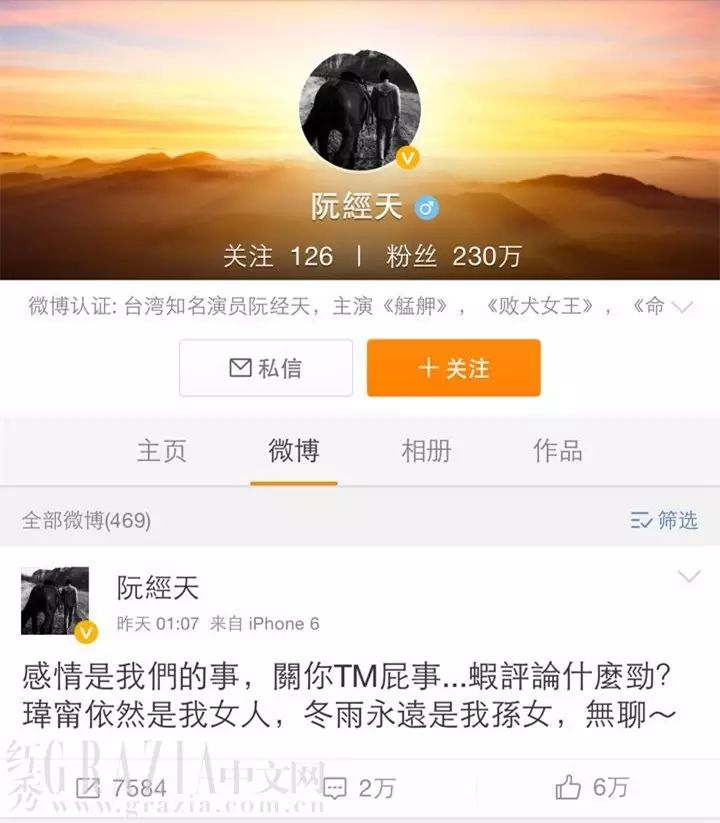The width and height of the screenshot is (720, 823).
Task: Select the 微博 tab
Action: 294,451
